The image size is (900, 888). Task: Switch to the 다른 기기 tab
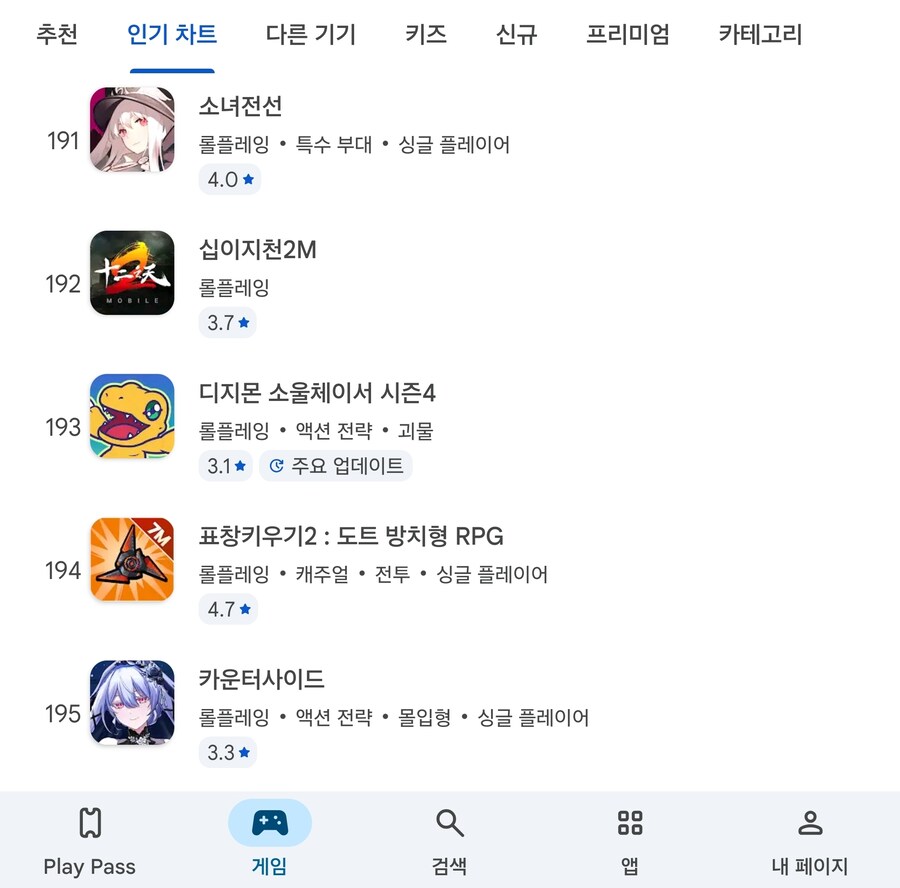point(310,35)
